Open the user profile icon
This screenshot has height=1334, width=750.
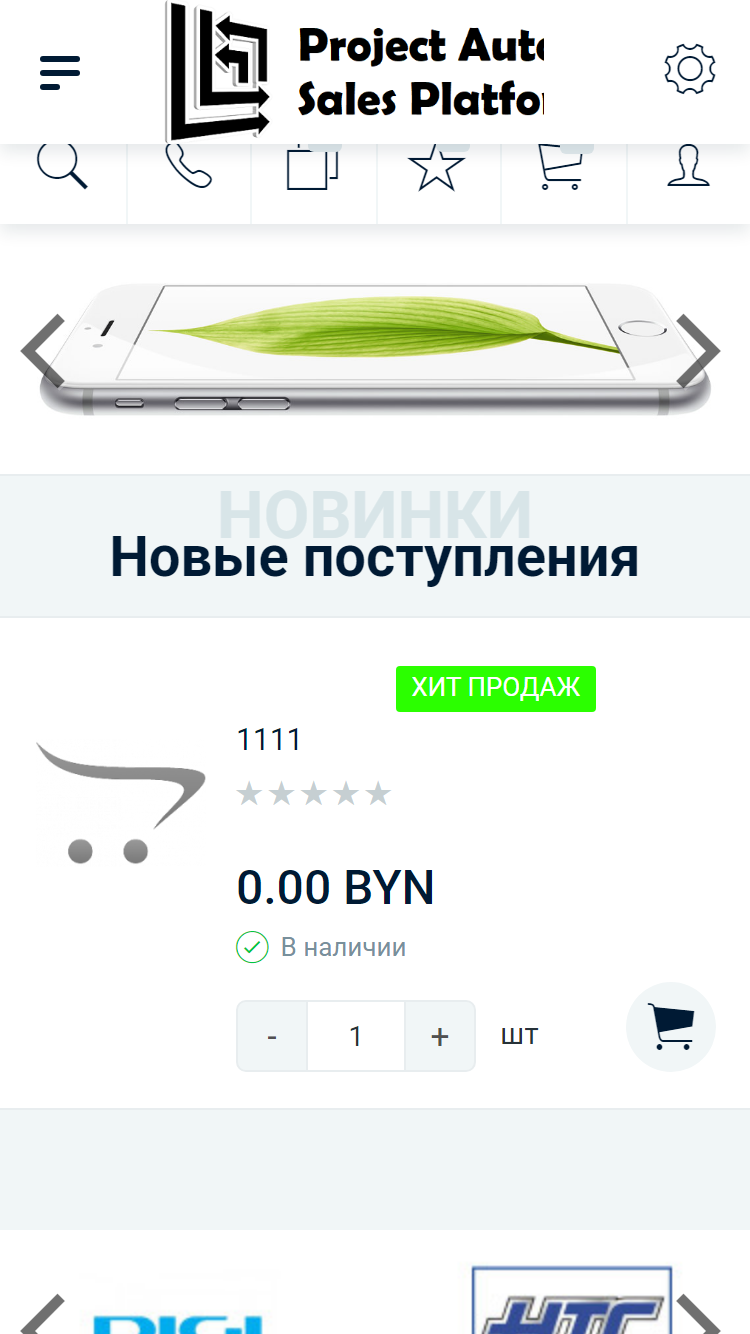click(x=688, y=166)
